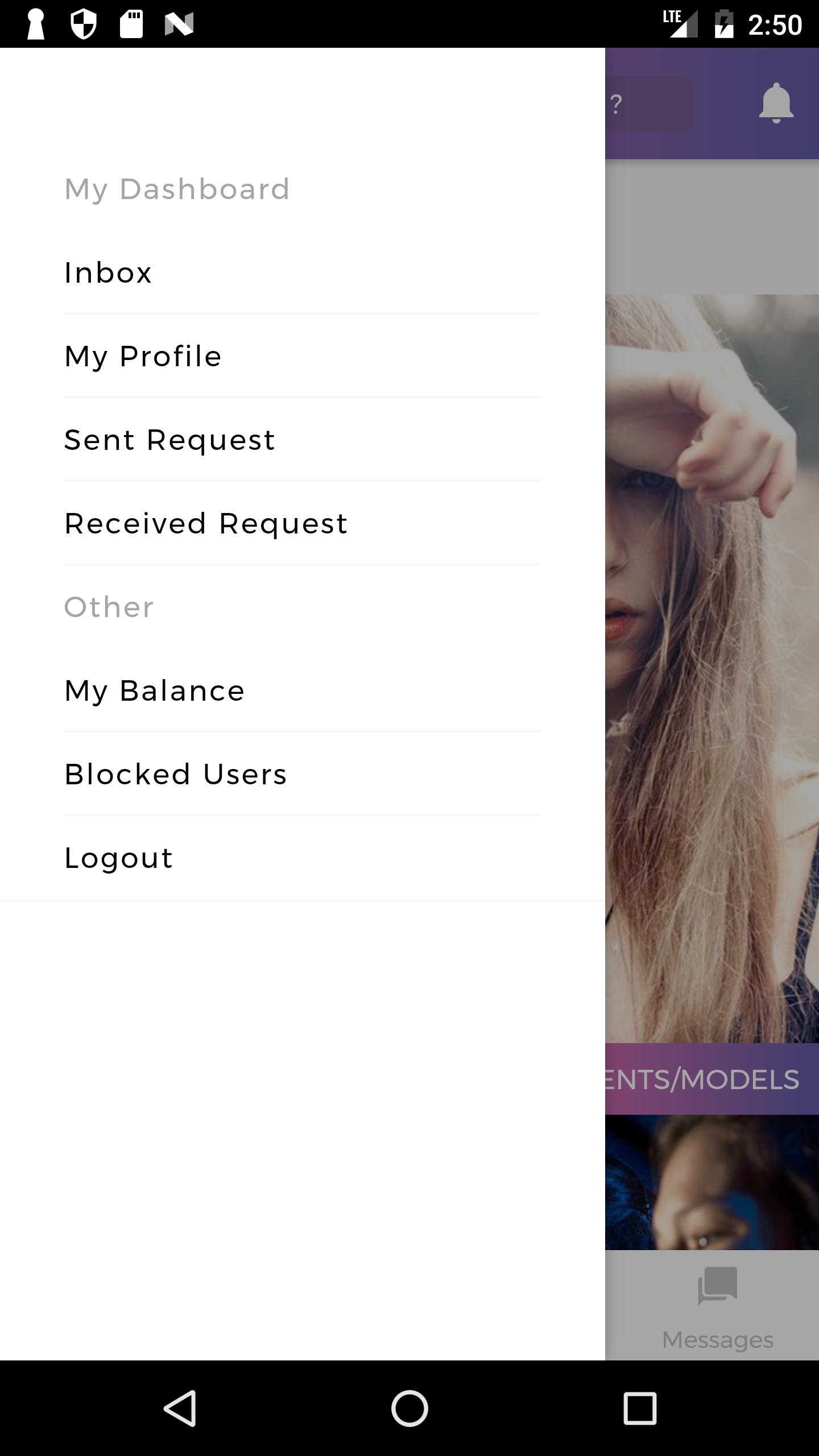Go to the home screen
The image size is (819, 1456).
pyautogui.click(x=409, y=1408)
